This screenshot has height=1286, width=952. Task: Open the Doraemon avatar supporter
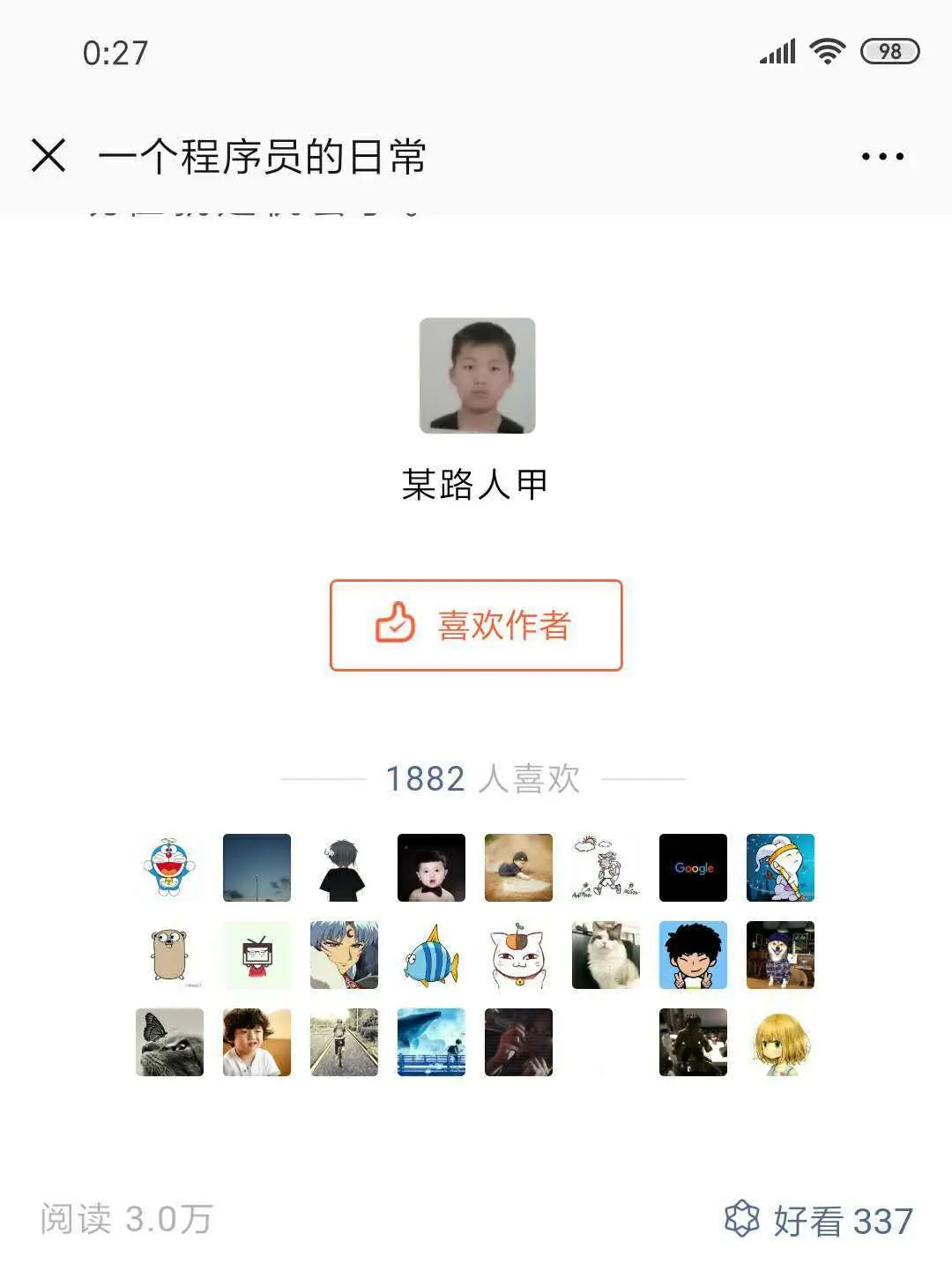pos(169,867)
